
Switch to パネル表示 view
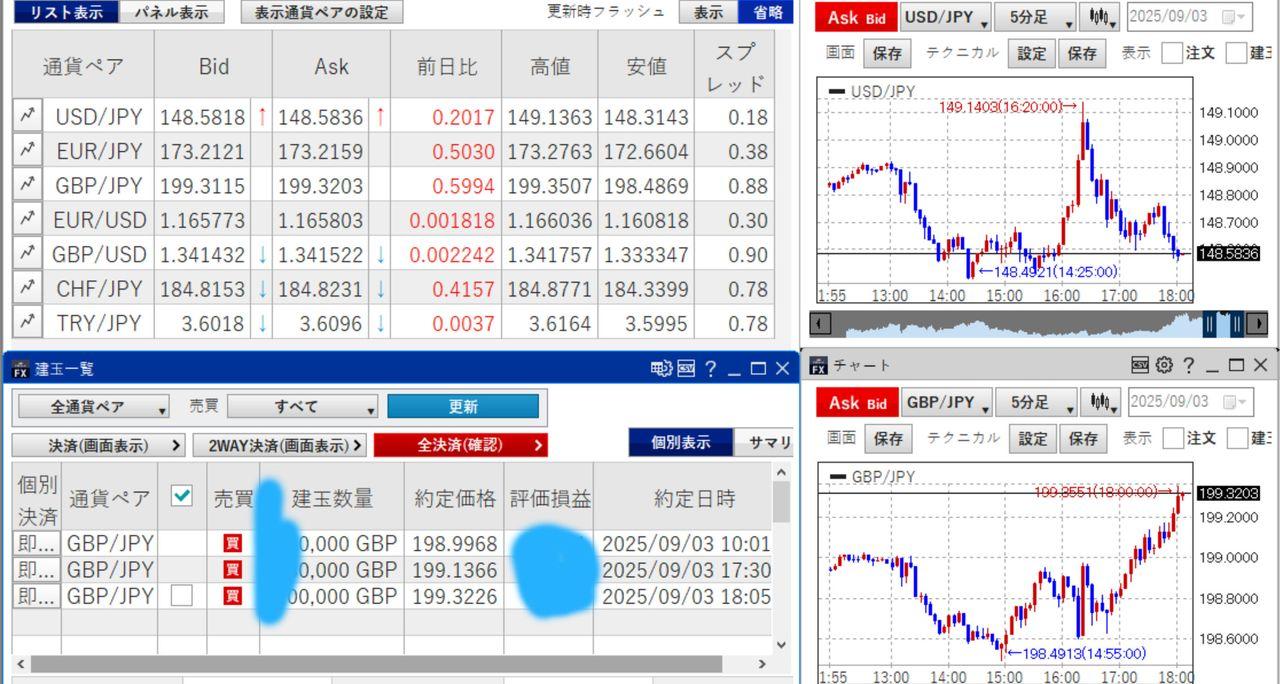click(x=171, y=12)
